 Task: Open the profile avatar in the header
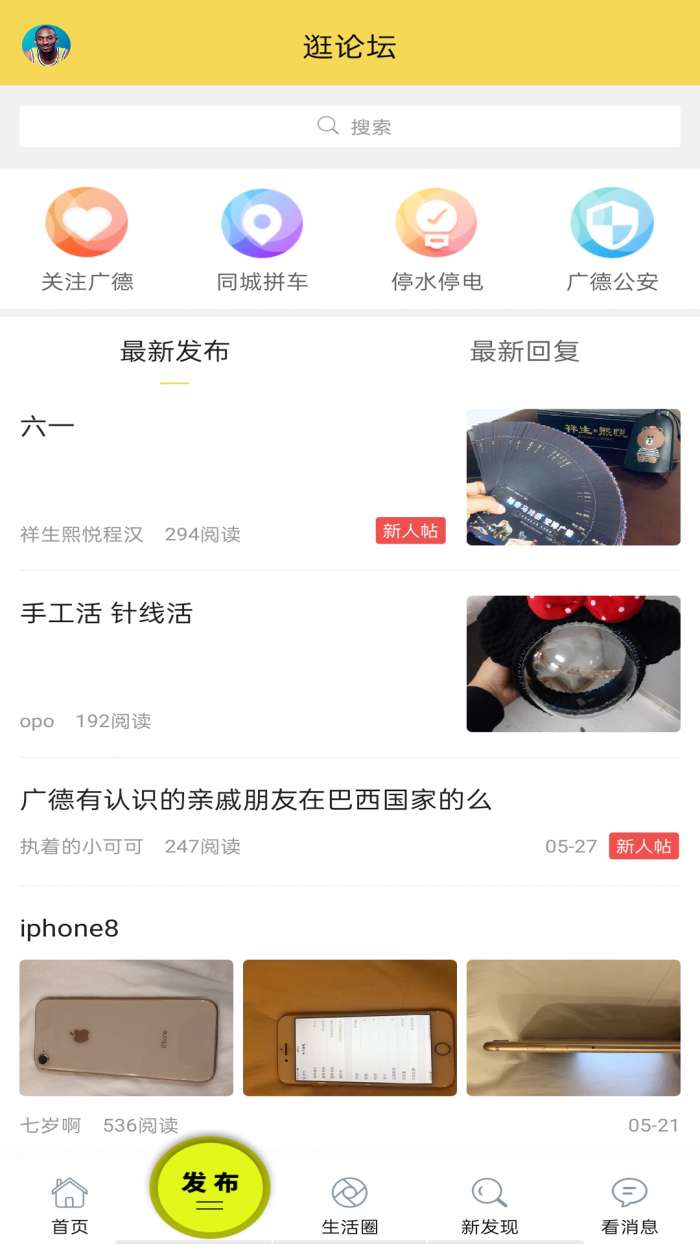[46, 45]
